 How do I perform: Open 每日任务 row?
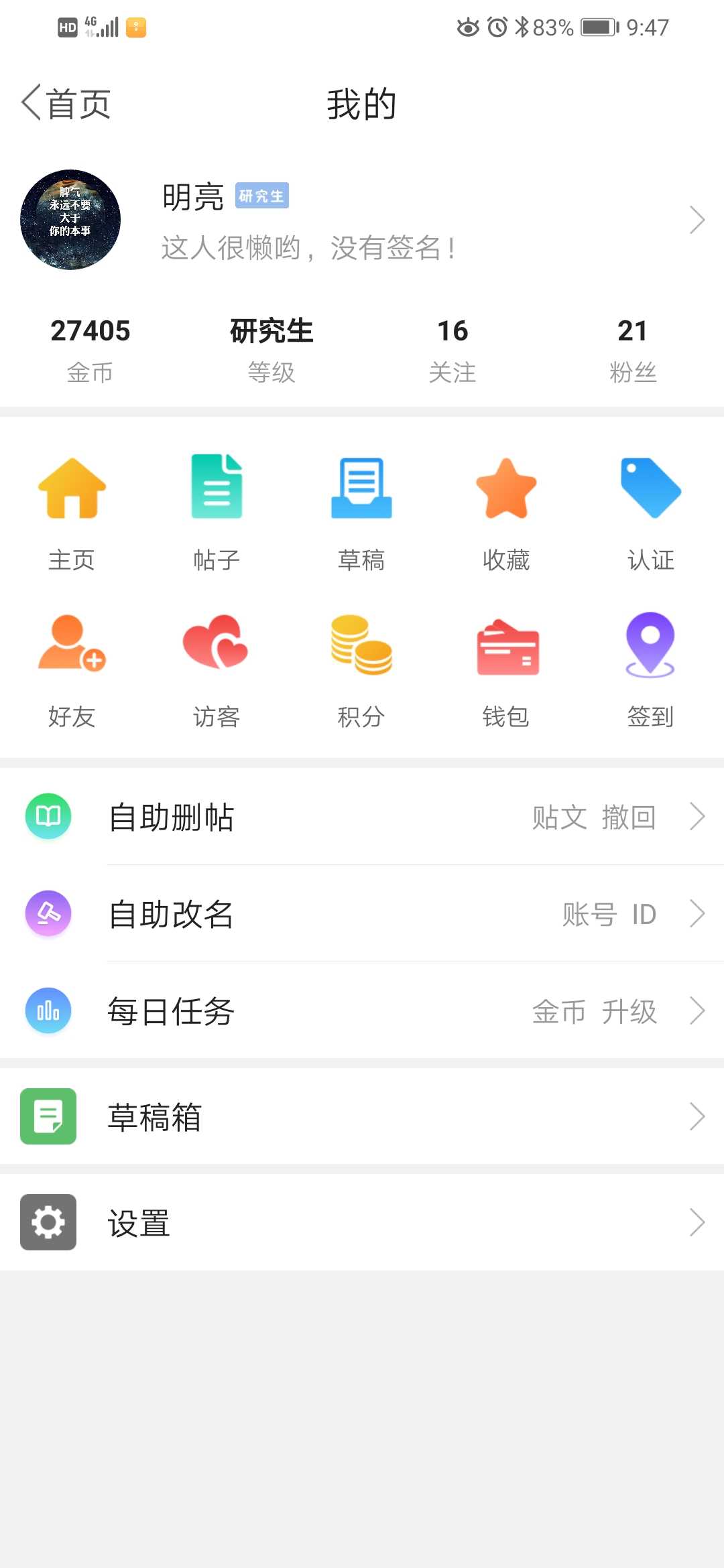362,1011
